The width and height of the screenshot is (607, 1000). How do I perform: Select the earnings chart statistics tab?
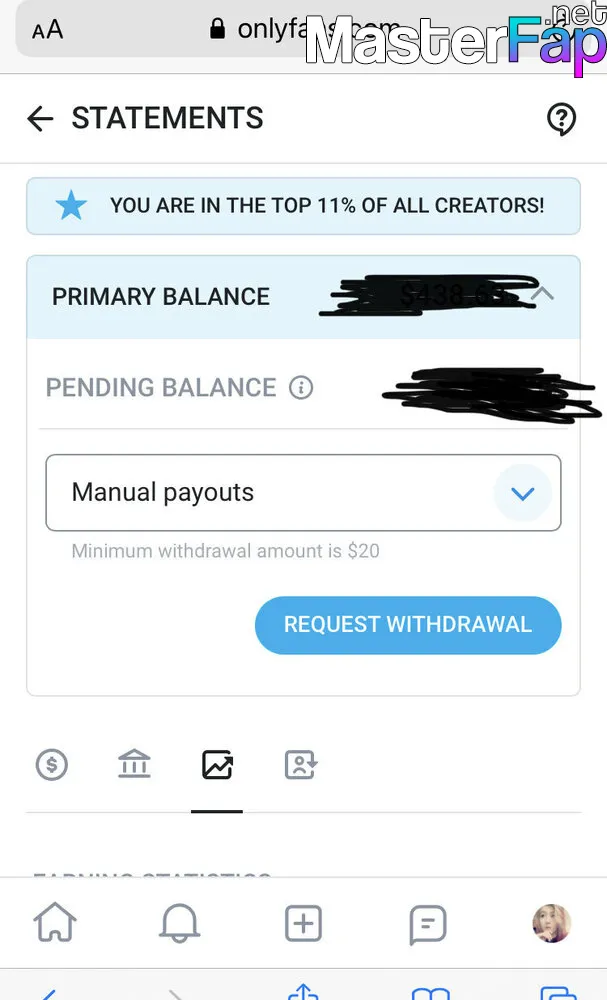[217, 764]
